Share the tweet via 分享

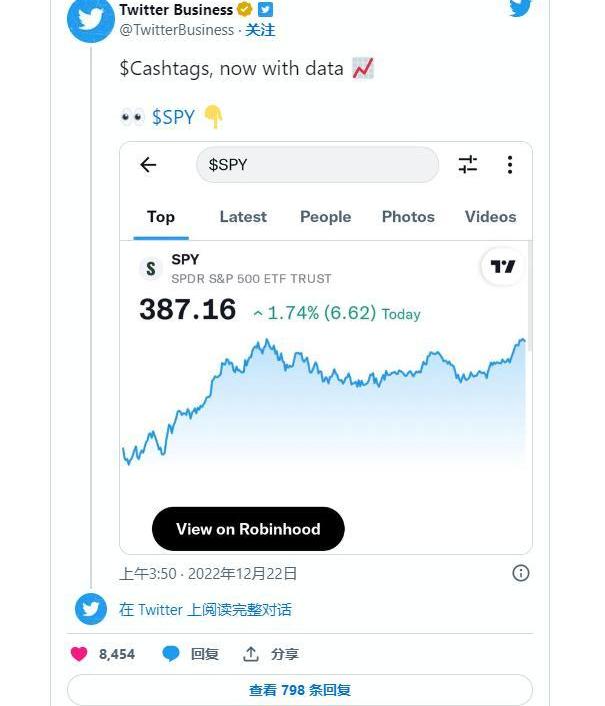tap(271, 654)
